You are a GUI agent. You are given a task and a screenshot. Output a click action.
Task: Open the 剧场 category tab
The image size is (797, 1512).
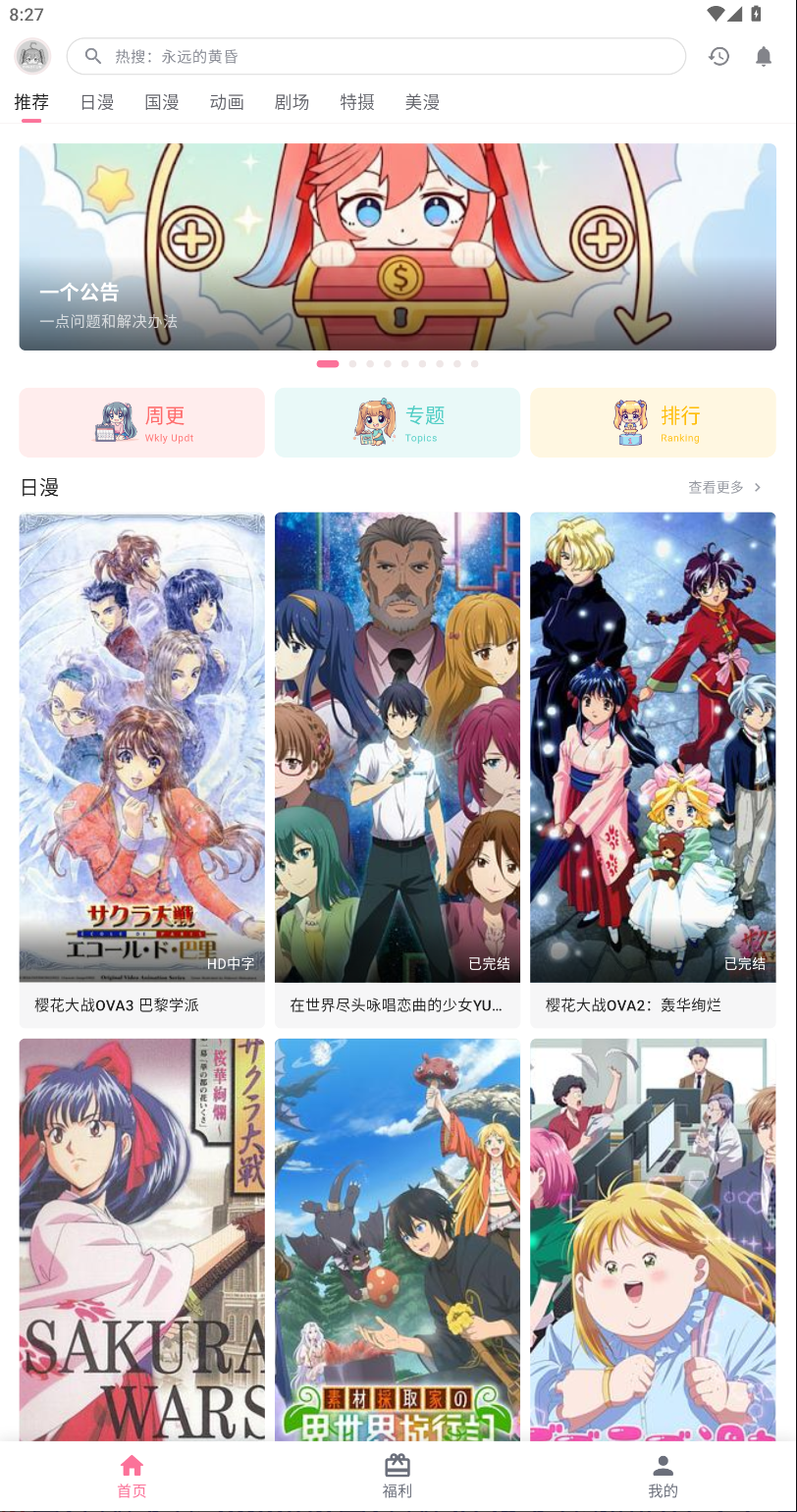pyautogui.click(x=292, y=101)
